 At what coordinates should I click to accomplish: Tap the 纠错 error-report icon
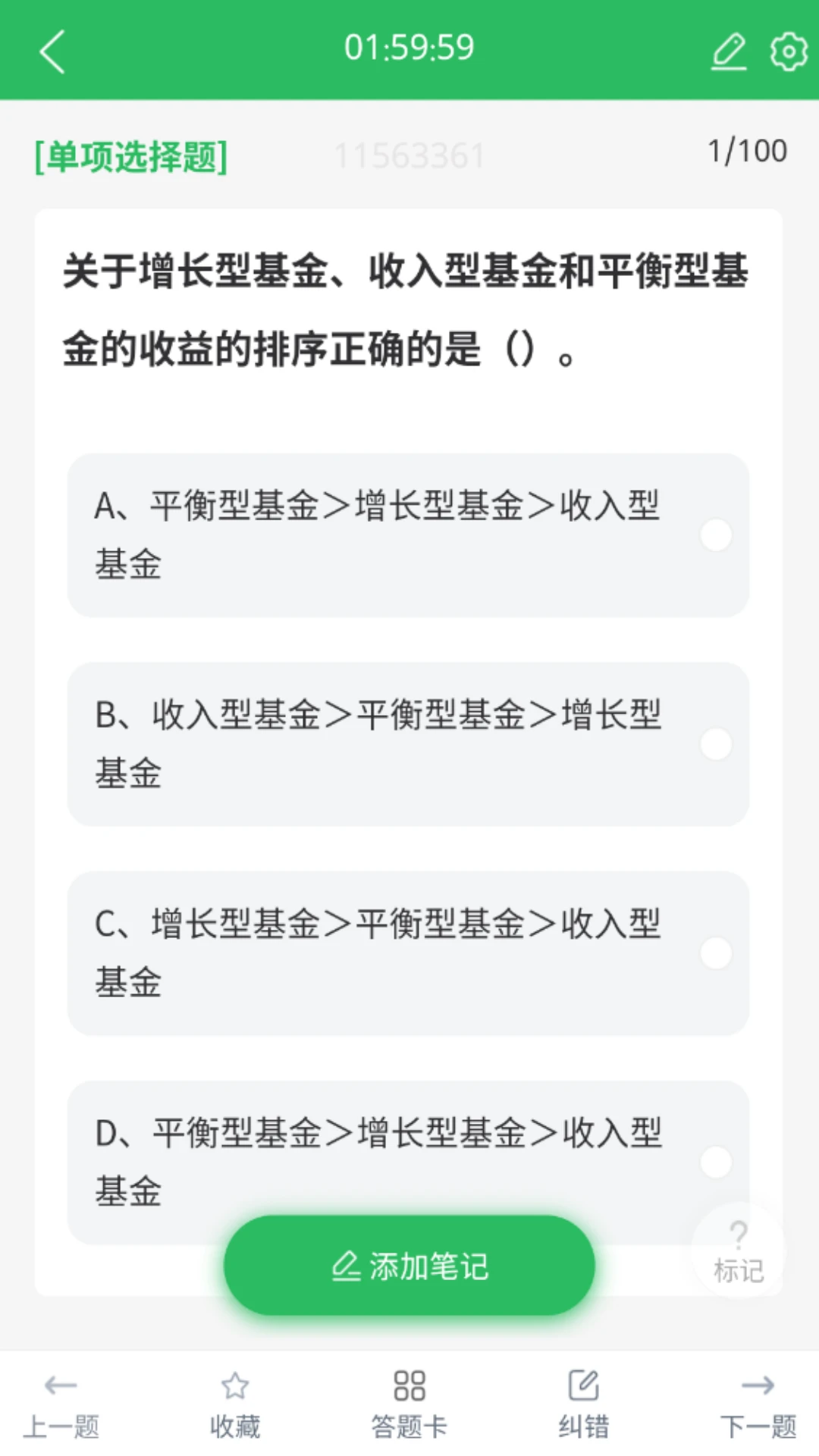point(582,1385)
